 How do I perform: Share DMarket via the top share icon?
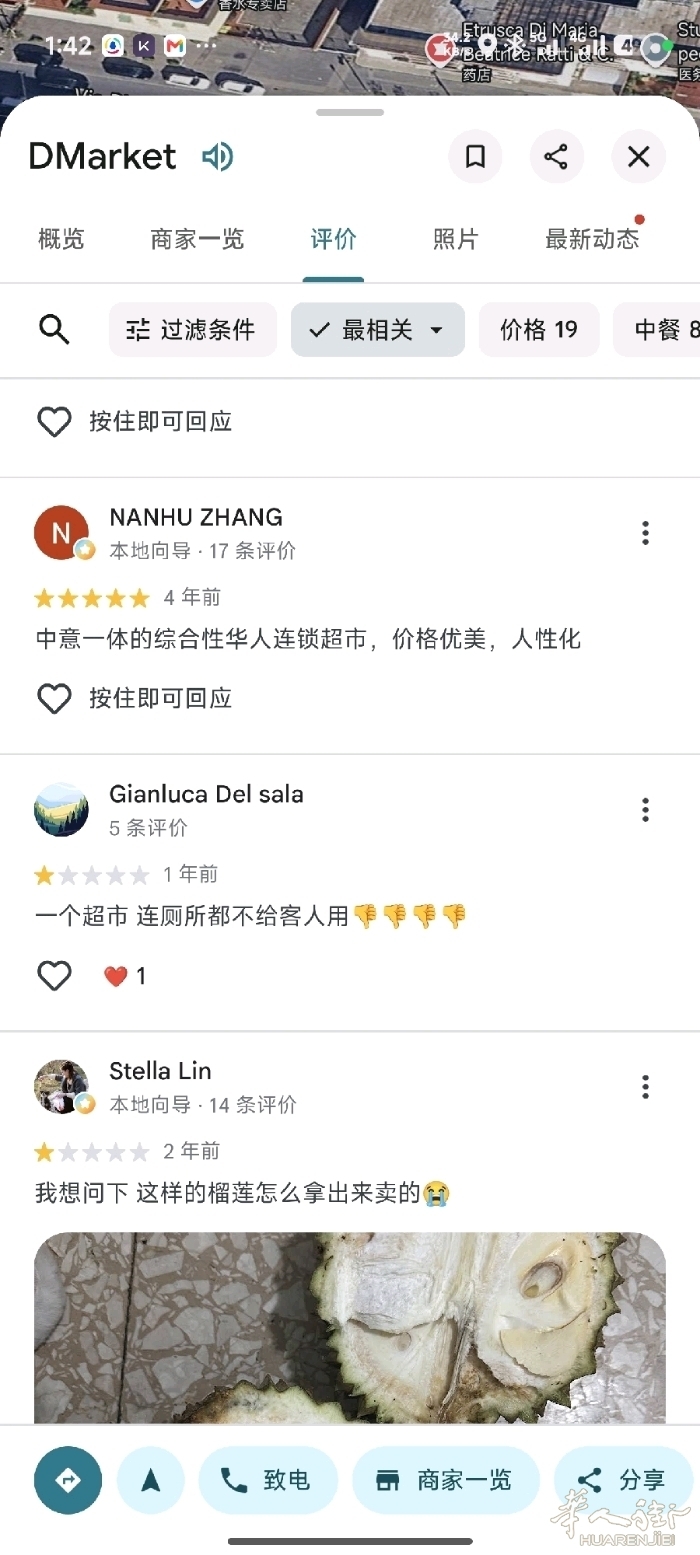(x=556, y=157)
